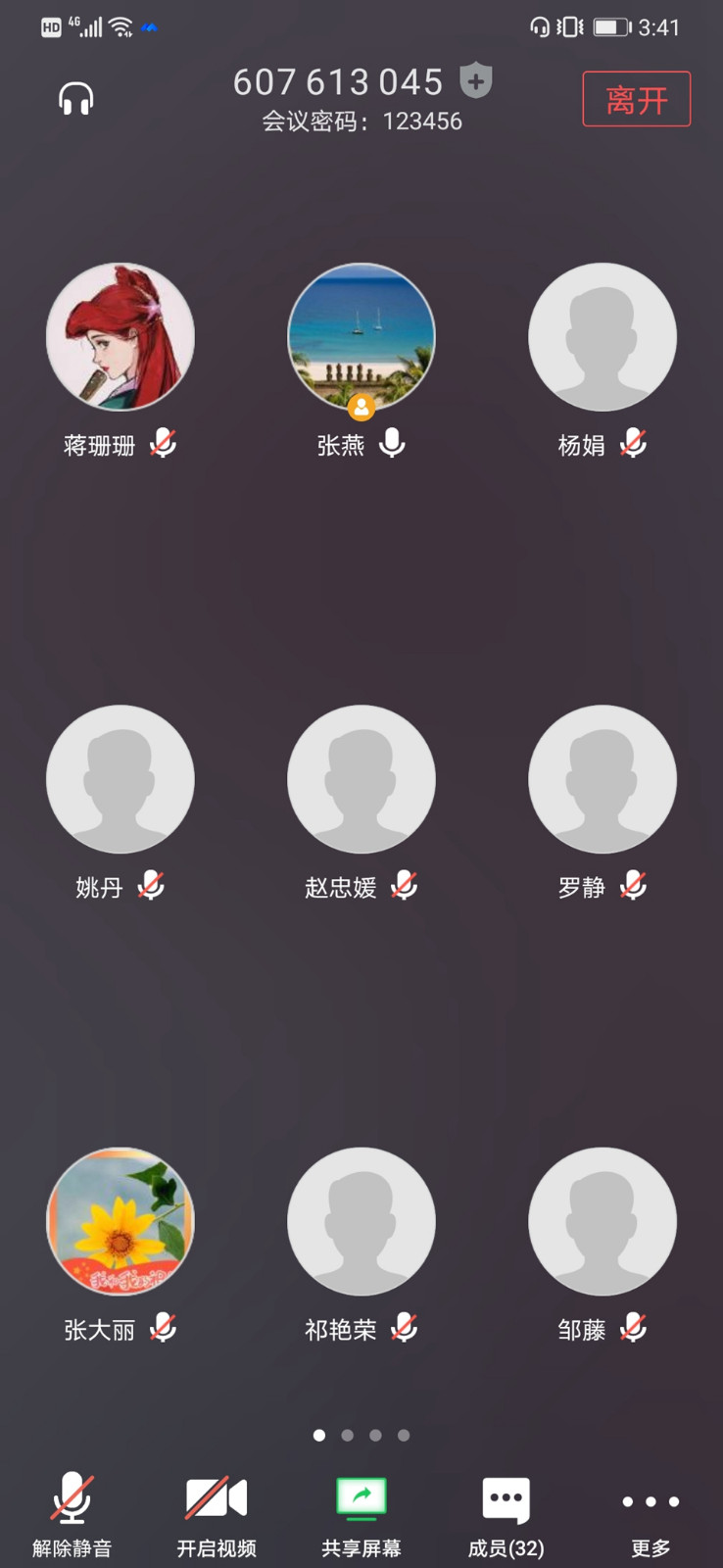Viewport: 723px width, 1568px height.
Task: Select participant 姚丹's avatar
Action: tap(120, 779)
